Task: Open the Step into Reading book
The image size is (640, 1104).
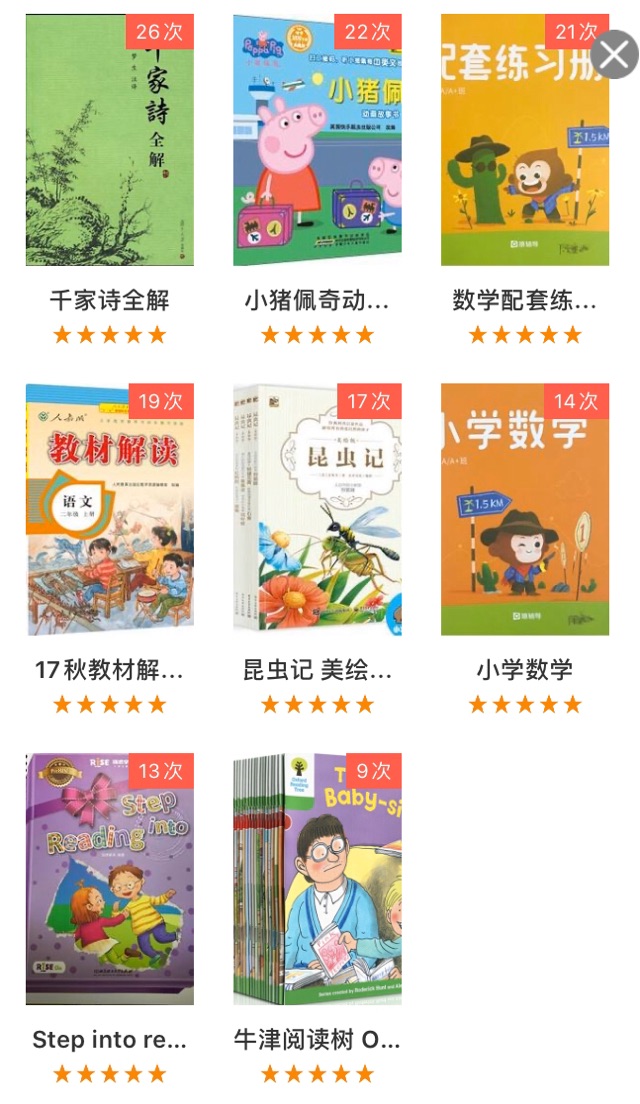Action: click(110, 880)
